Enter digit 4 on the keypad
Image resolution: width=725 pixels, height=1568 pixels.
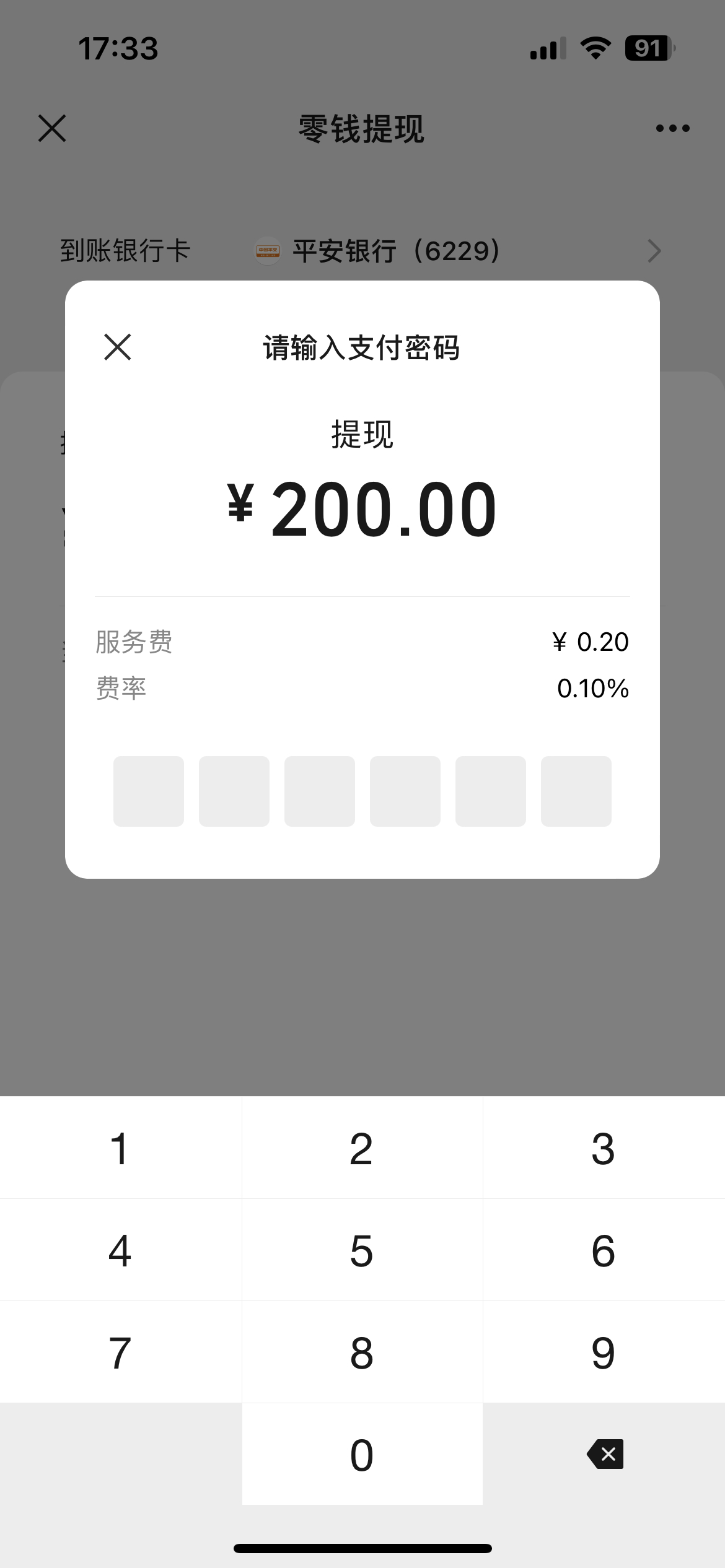[120, 1250]
